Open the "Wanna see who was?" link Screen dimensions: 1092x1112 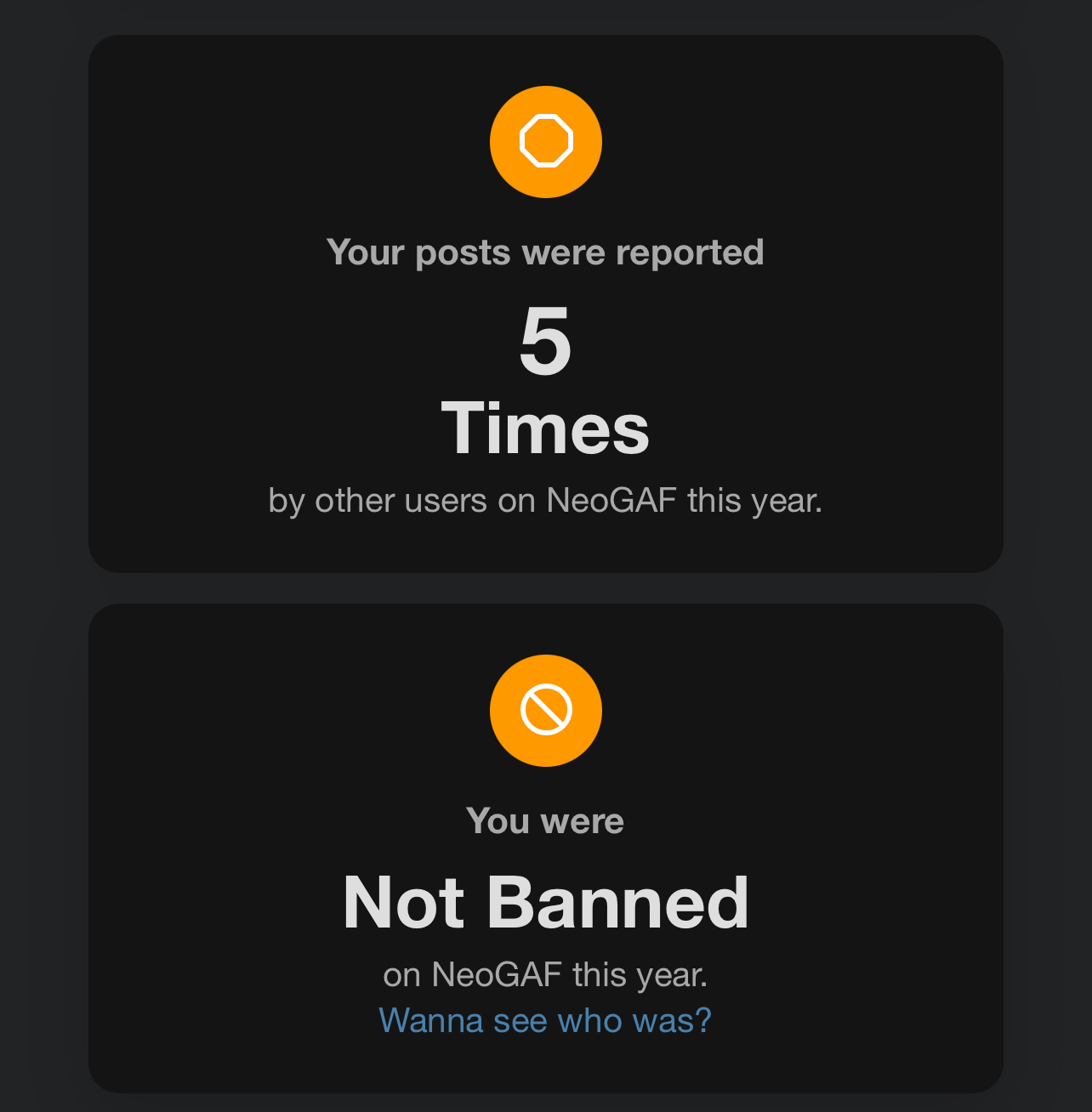point(545,1020)
